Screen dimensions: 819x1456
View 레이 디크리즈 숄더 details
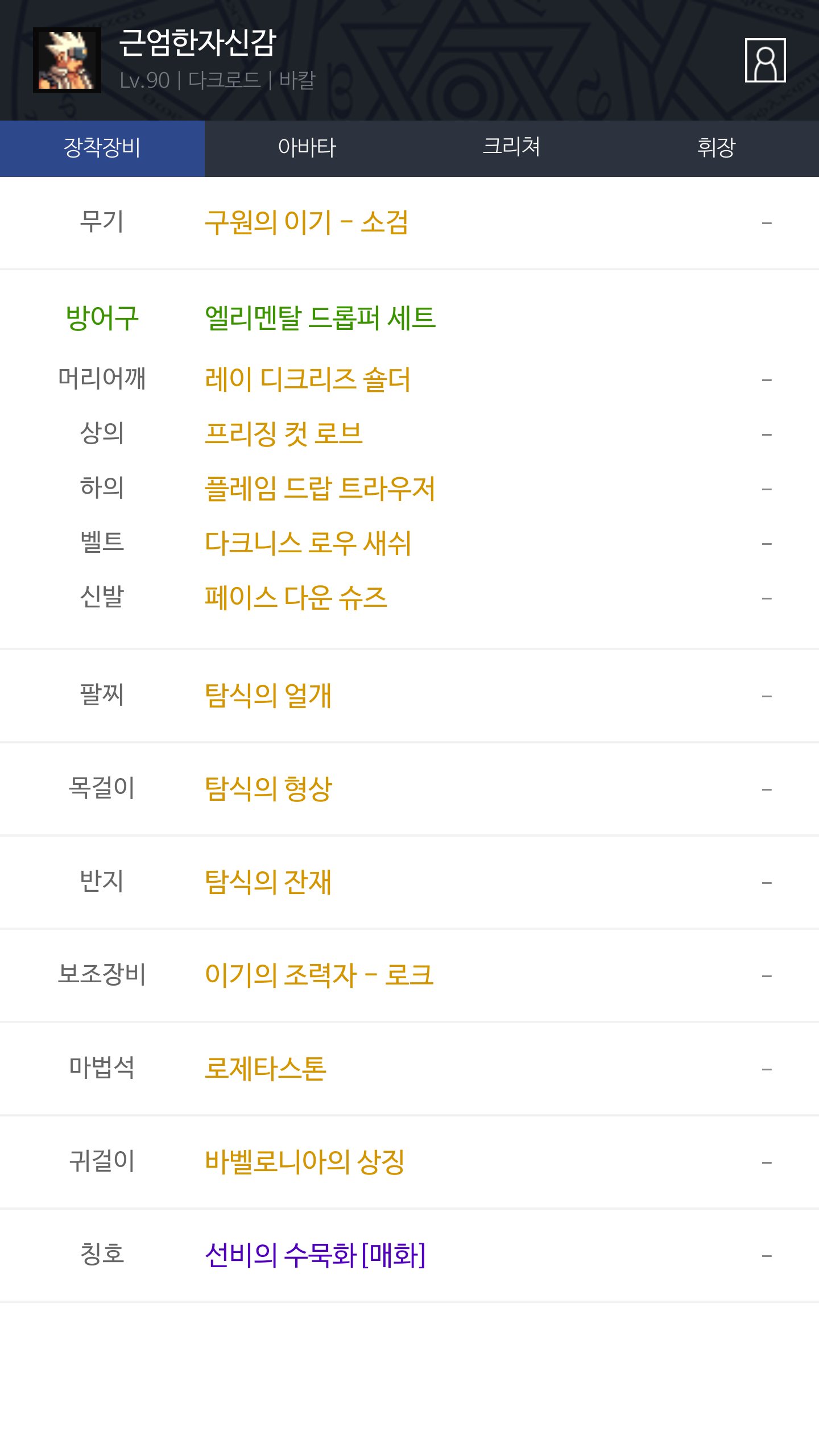[x=308, y=379]
